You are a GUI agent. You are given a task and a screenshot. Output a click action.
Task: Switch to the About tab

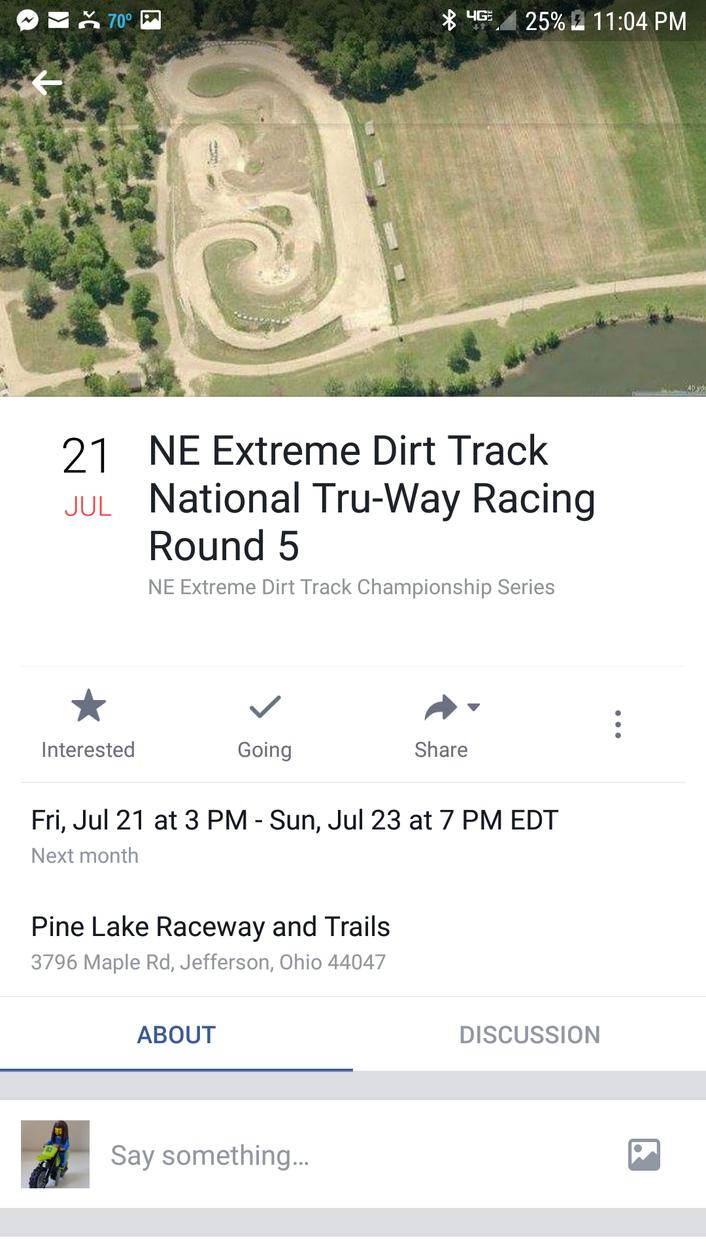176,1034
